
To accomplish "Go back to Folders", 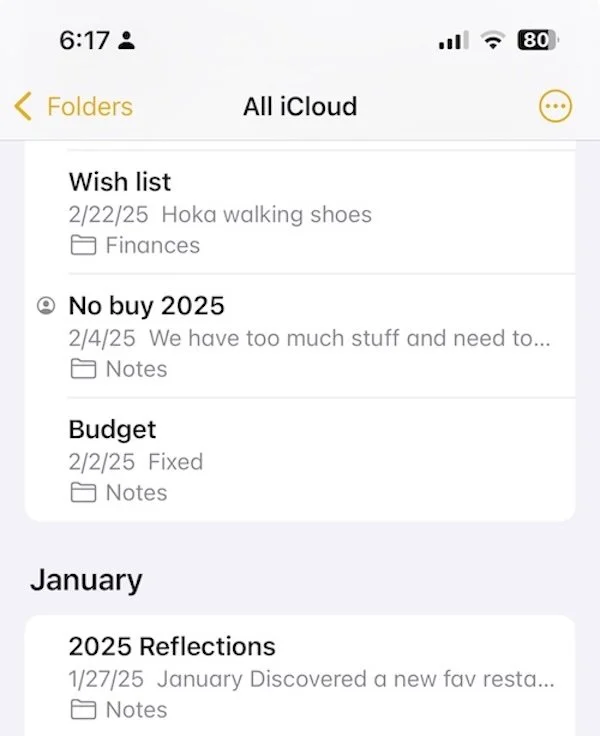I will pyautogui.click(x=73, y=107).
